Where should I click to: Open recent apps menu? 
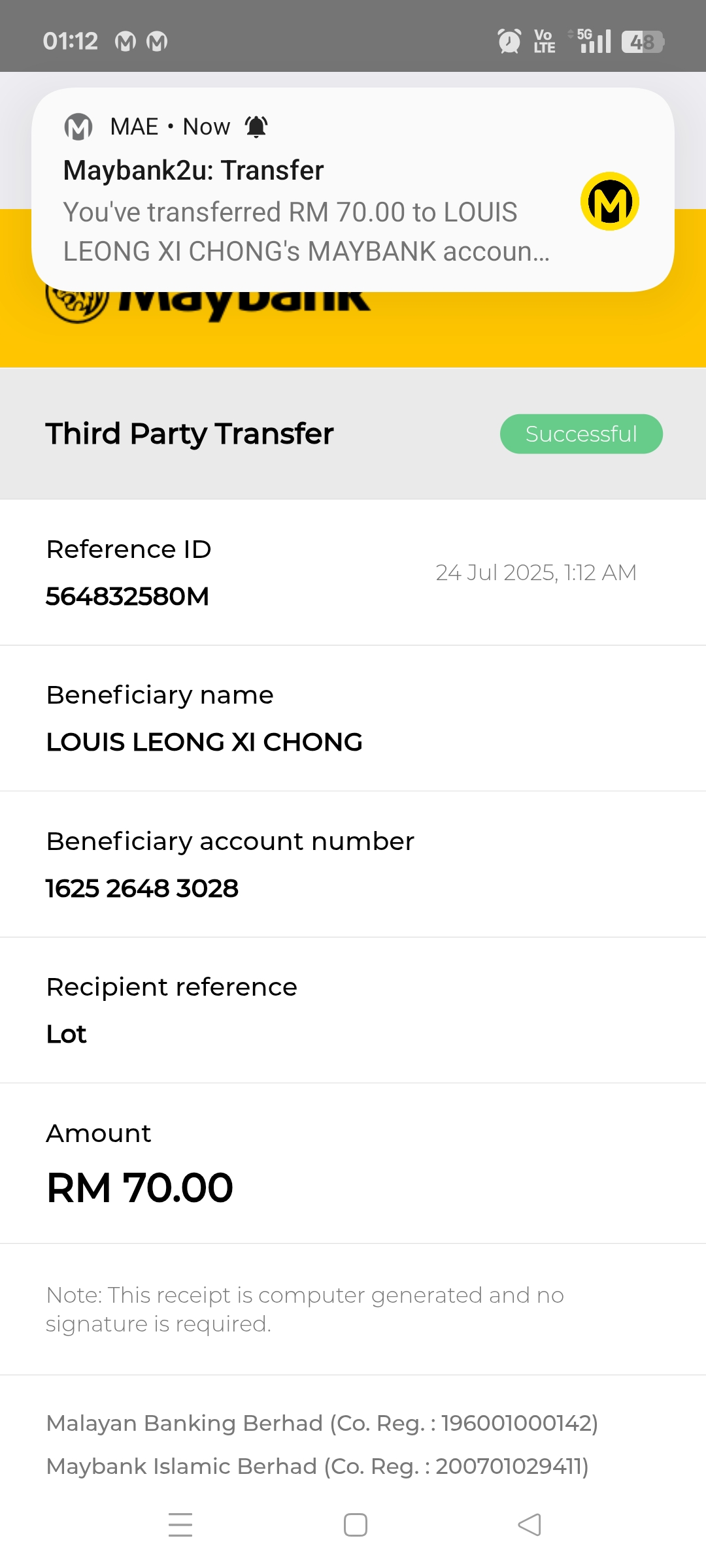coord(180,1525)
